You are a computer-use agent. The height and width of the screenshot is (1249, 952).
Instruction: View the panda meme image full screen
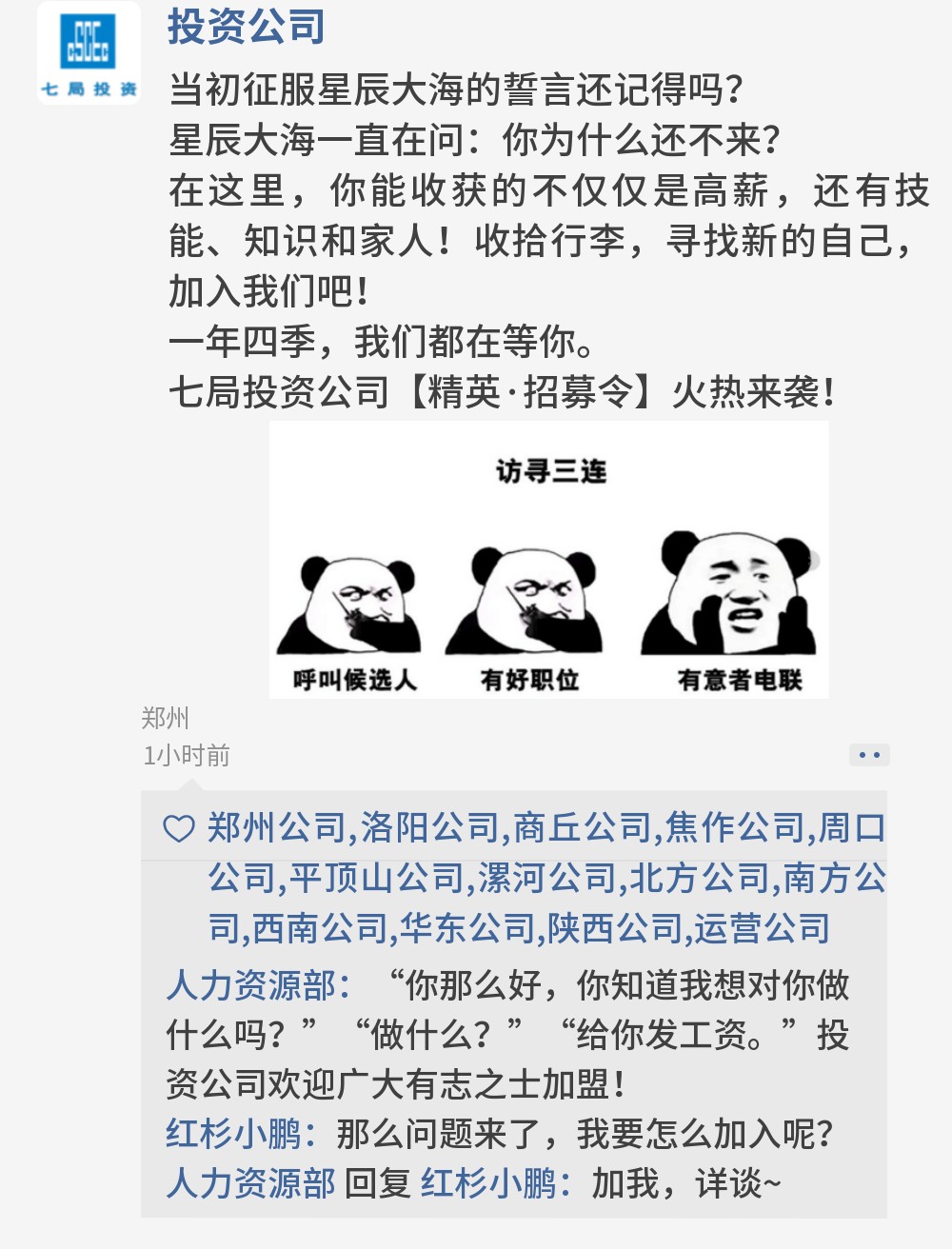point(548,560)
